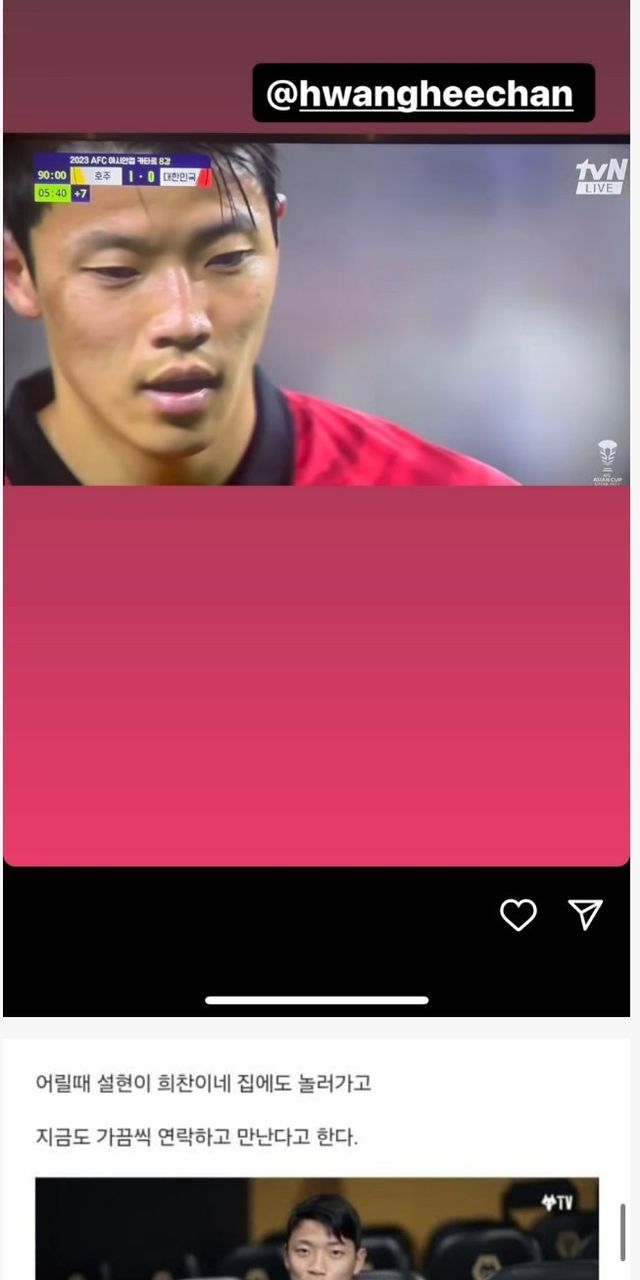Open the photo below the Korean text
The width and height of the screenshot is (640, 1280).
(316, 1230)
